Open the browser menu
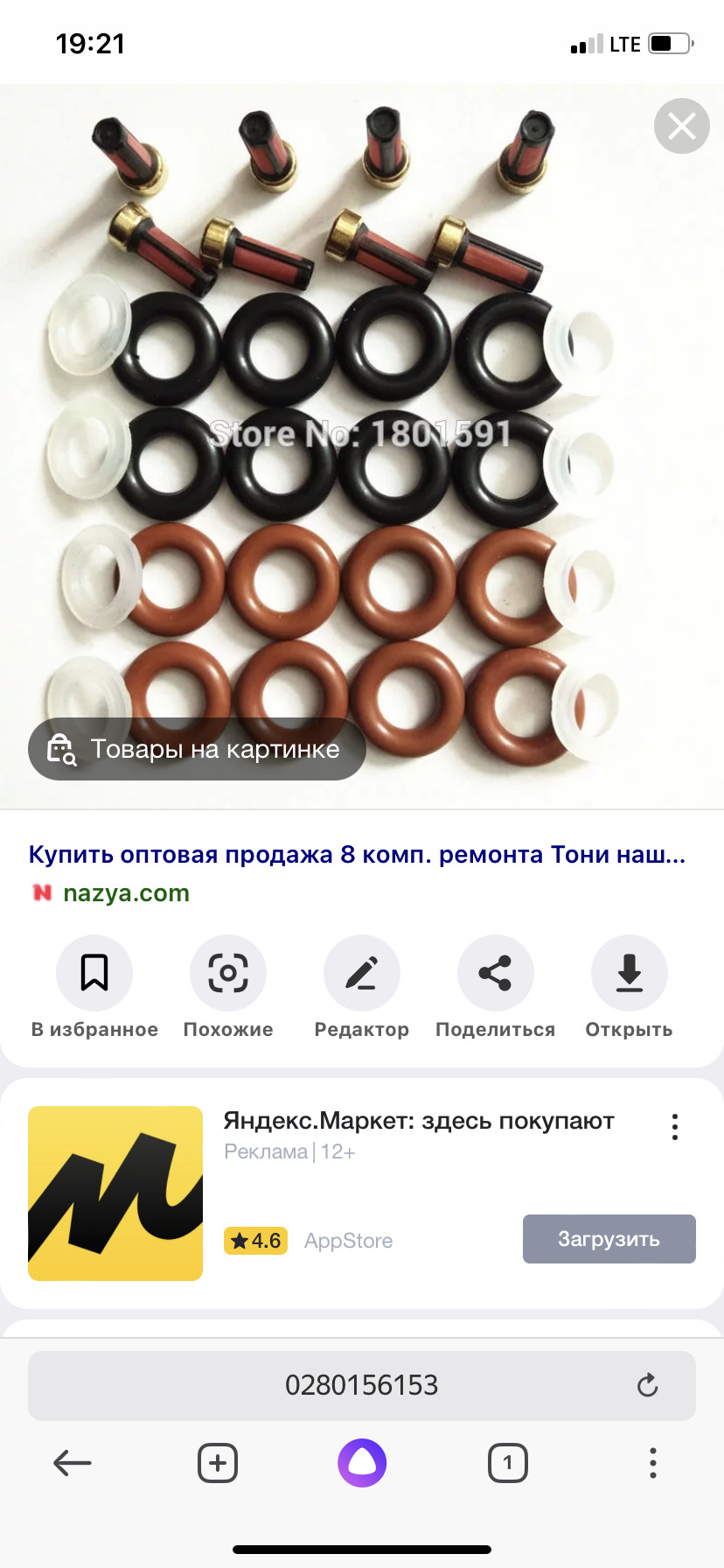Image resolution: width=724 pixels, height=1568 pixels. pos(652,1463)
